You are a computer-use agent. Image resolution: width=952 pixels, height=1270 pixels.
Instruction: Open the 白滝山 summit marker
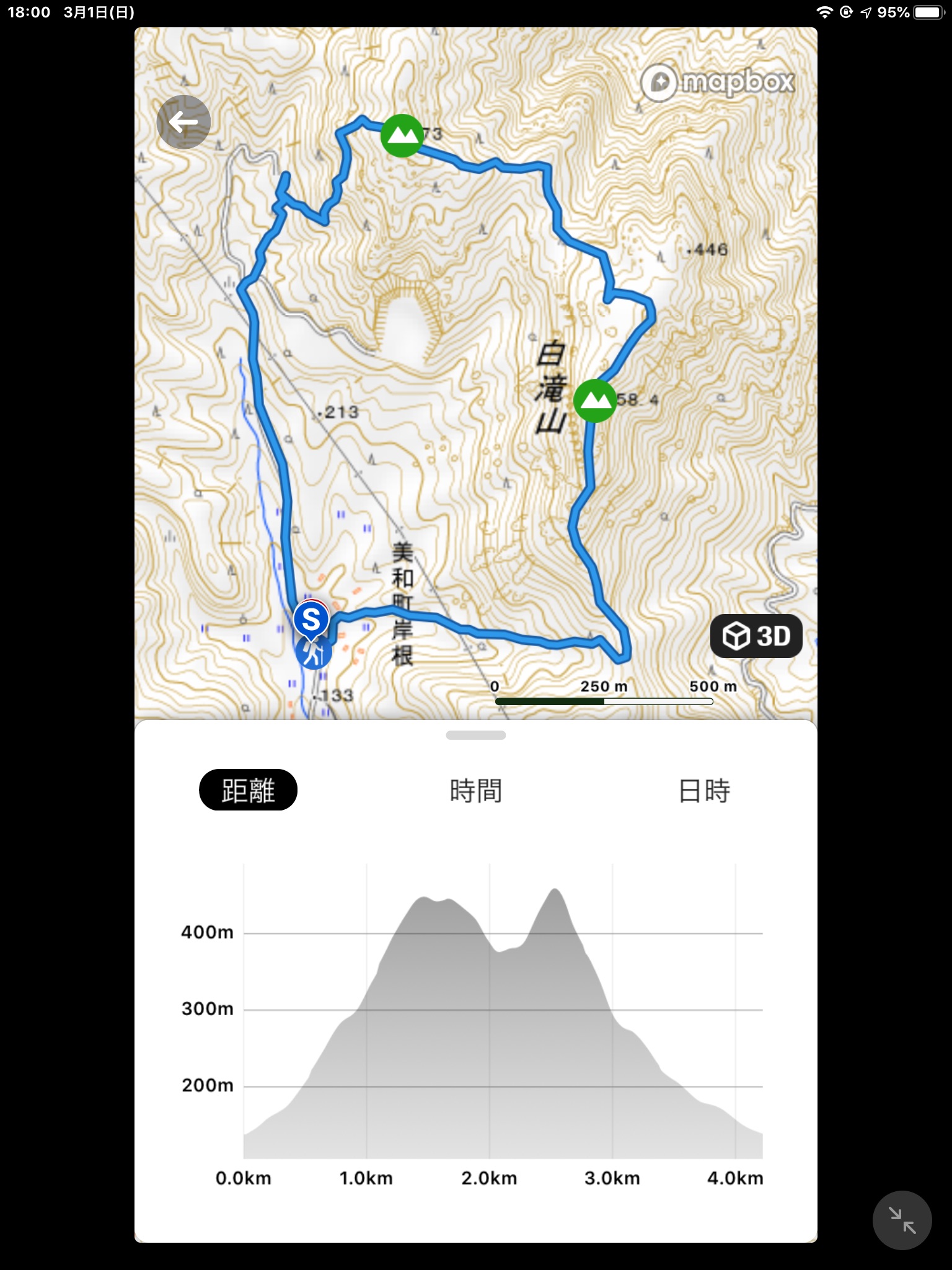(x=594, y=401)
